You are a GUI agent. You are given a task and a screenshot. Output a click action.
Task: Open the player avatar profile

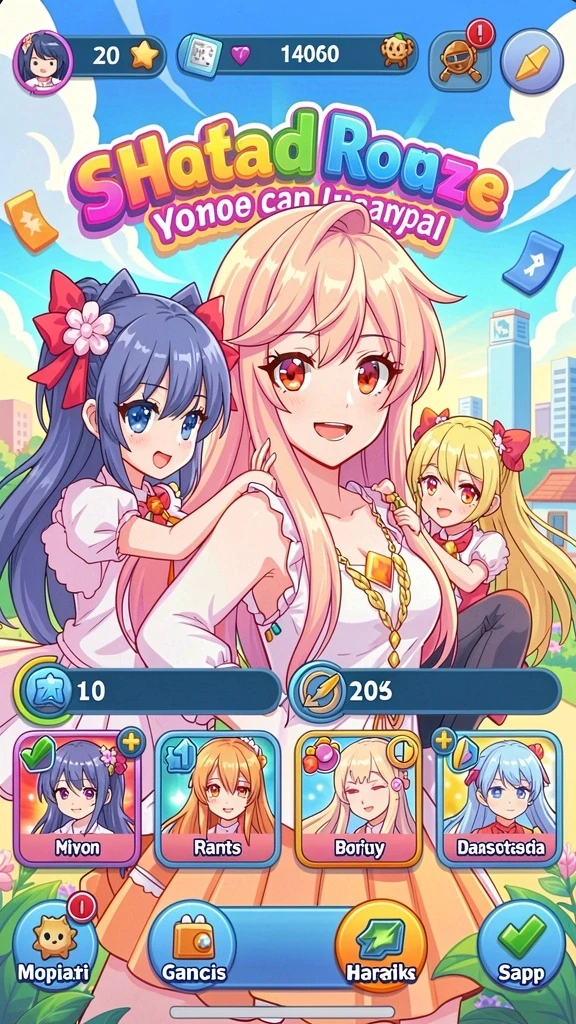pyautogui.click(x=42, y=61)
